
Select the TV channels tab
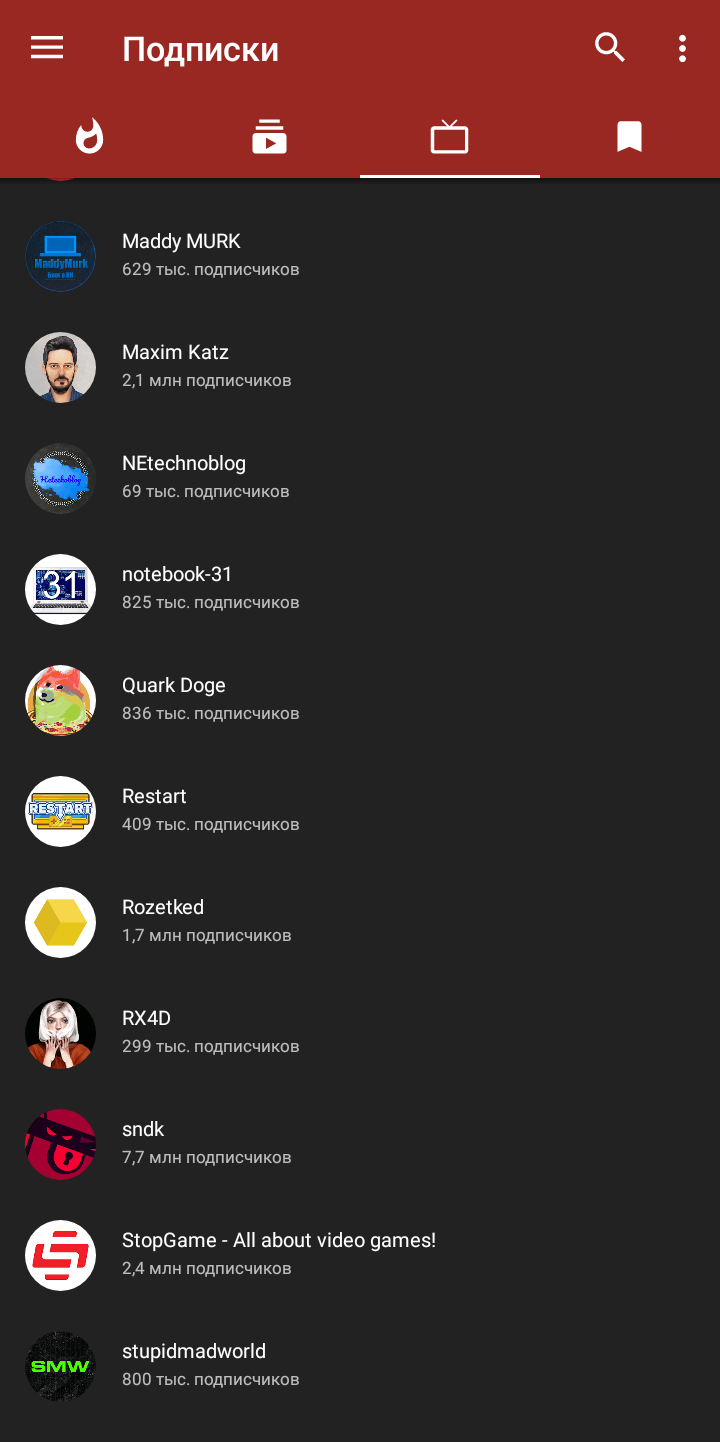[x=450, y=137]
